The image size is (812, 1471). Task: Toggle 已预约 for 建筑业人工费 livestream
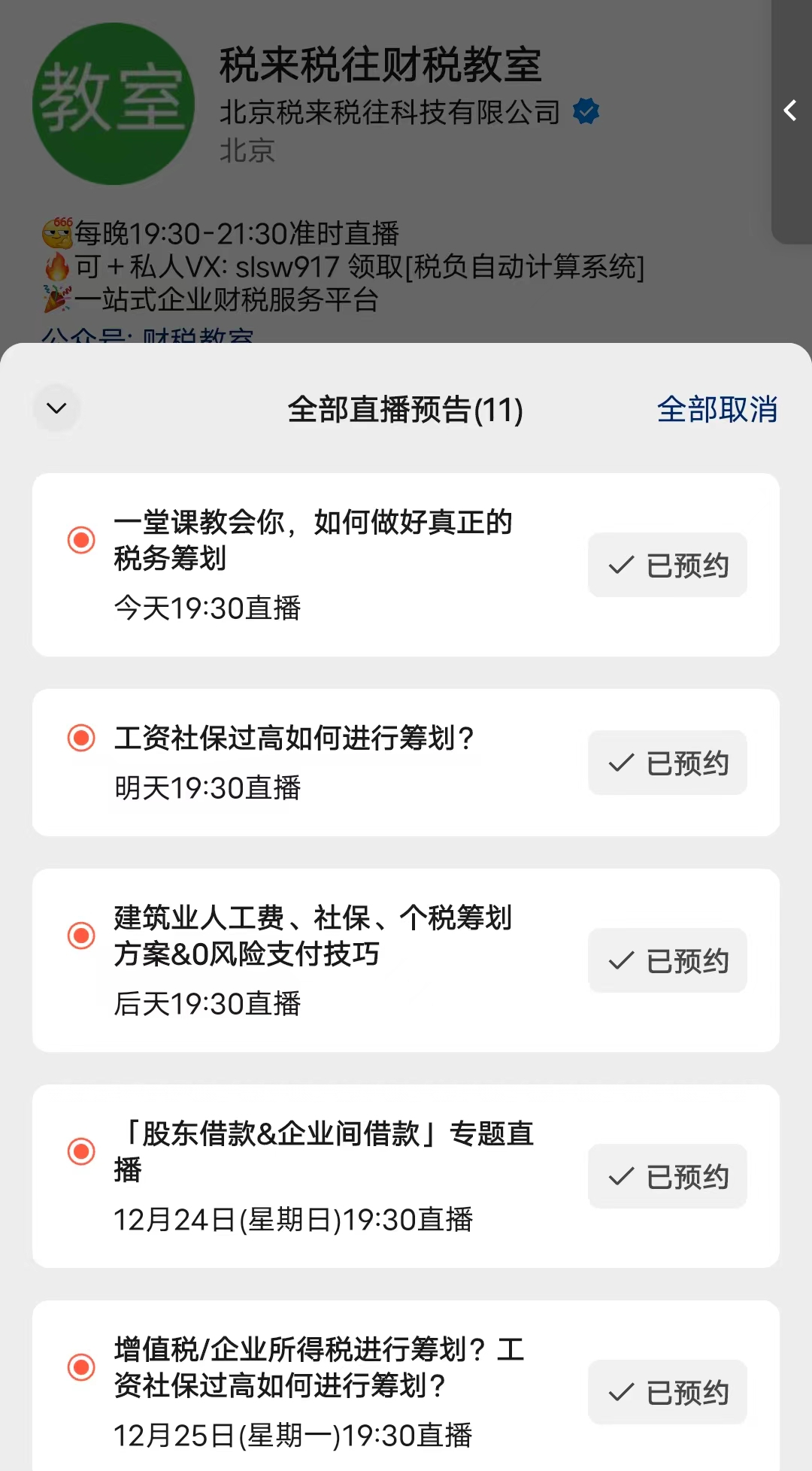[668, 960]
